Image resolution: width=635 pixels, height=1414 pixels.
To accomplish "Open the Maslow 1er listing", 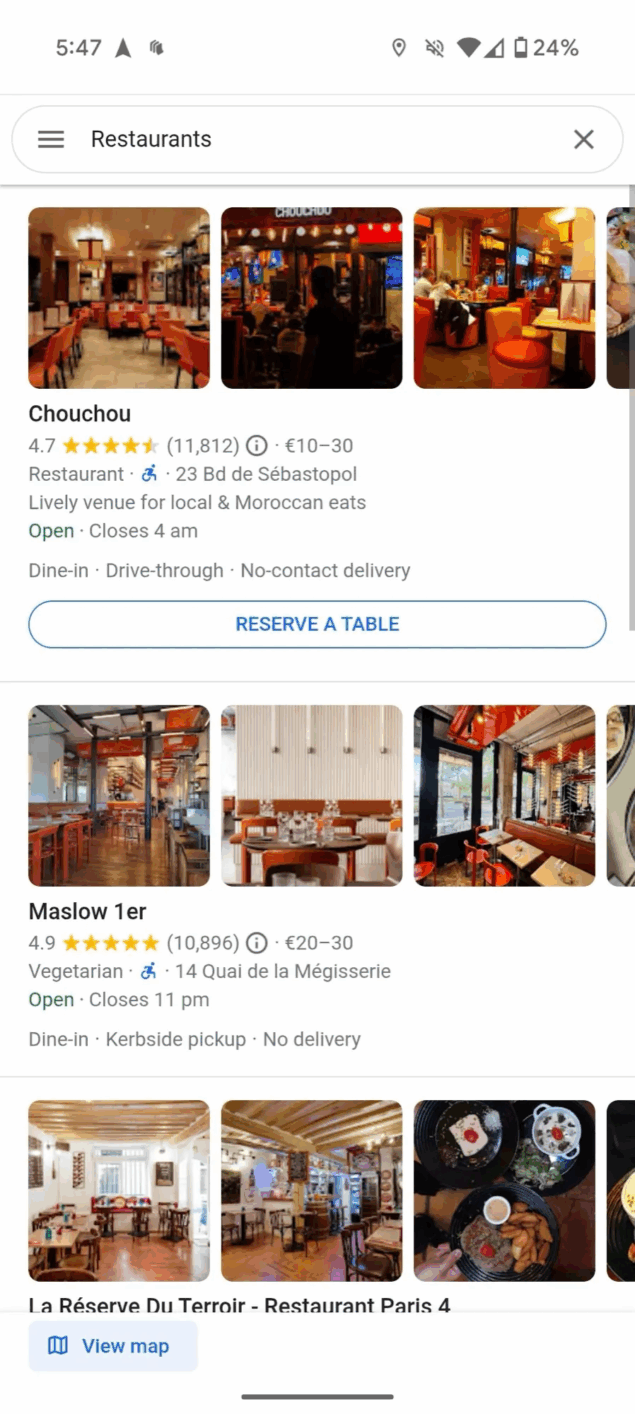I will pyautogui.click(x=88, y=911).
